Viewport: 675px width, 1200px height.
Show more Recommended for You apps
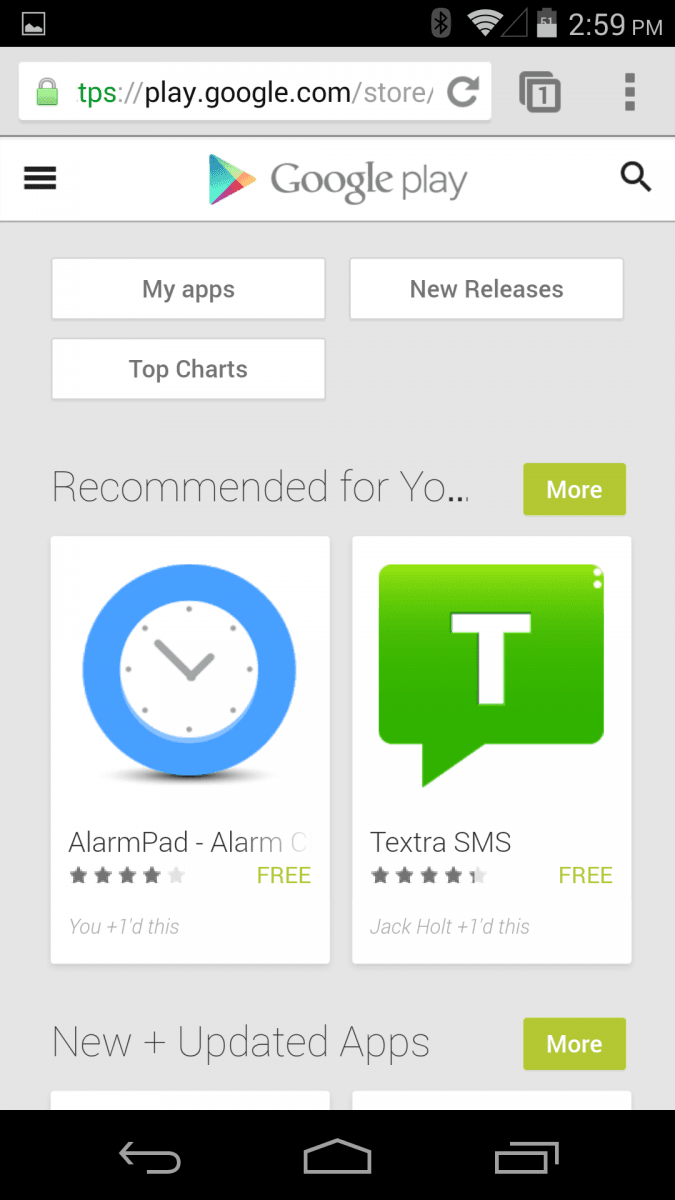(574, 489)
